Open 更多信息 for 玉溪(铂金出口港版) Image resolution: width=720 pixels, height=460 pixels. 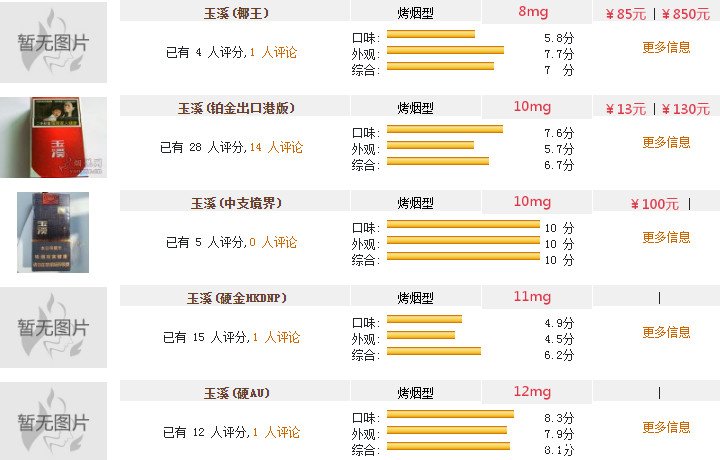click(x=666, y=142)
